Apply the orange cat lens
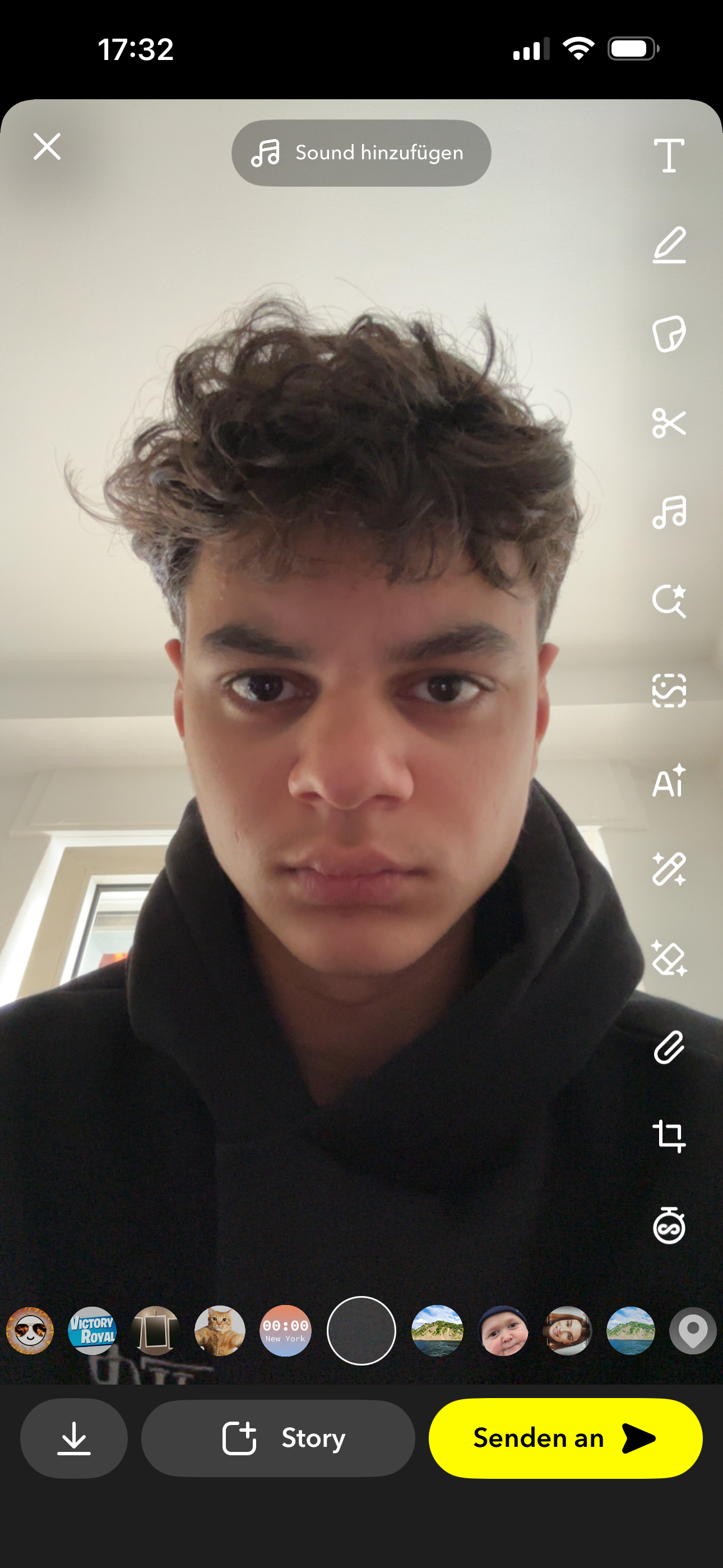The image size is (723, 1568). (220, 1331)
